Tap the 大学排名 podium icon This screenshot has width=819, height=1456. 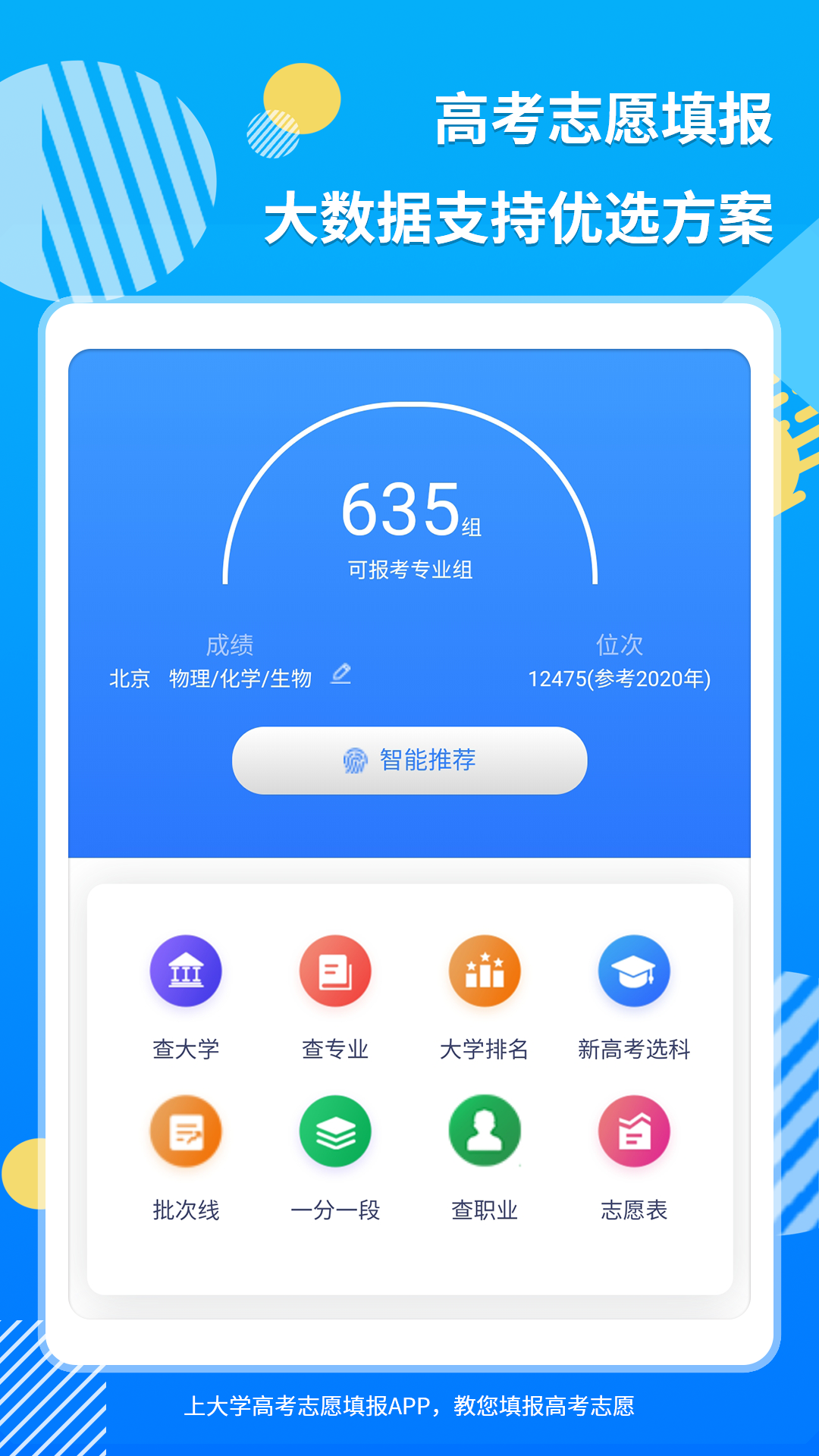485,973
